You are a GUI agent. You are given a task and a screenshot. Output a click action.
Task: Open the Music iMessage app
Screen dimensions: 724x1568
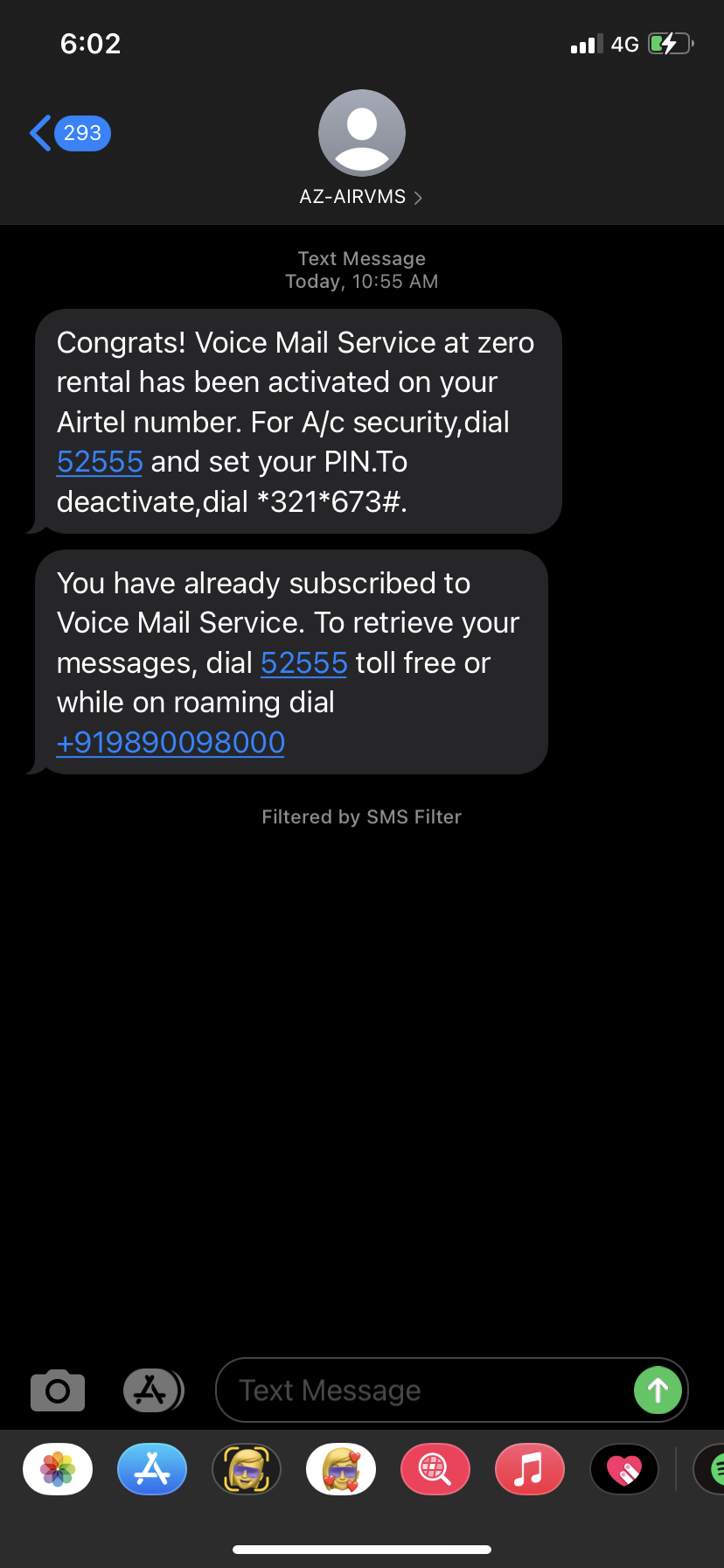529,1469
